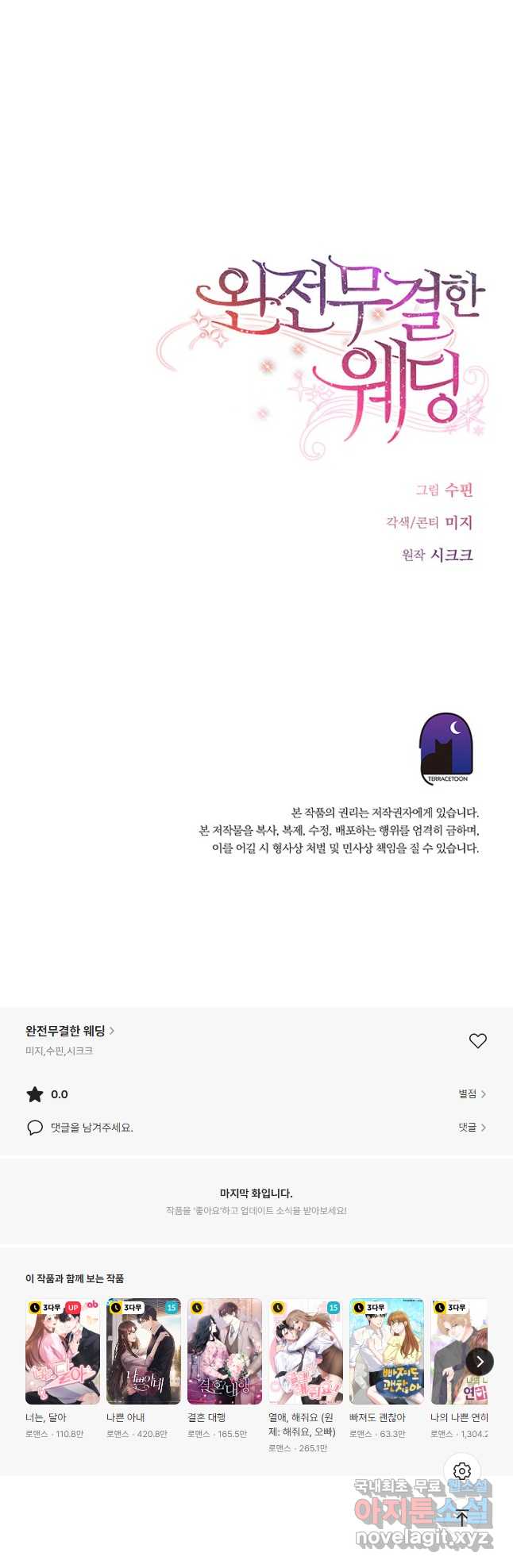The image size is (513, 1568).
Task: Open the 빠져도 괜찮아 webtoon card
Action: click(387, 1351)
